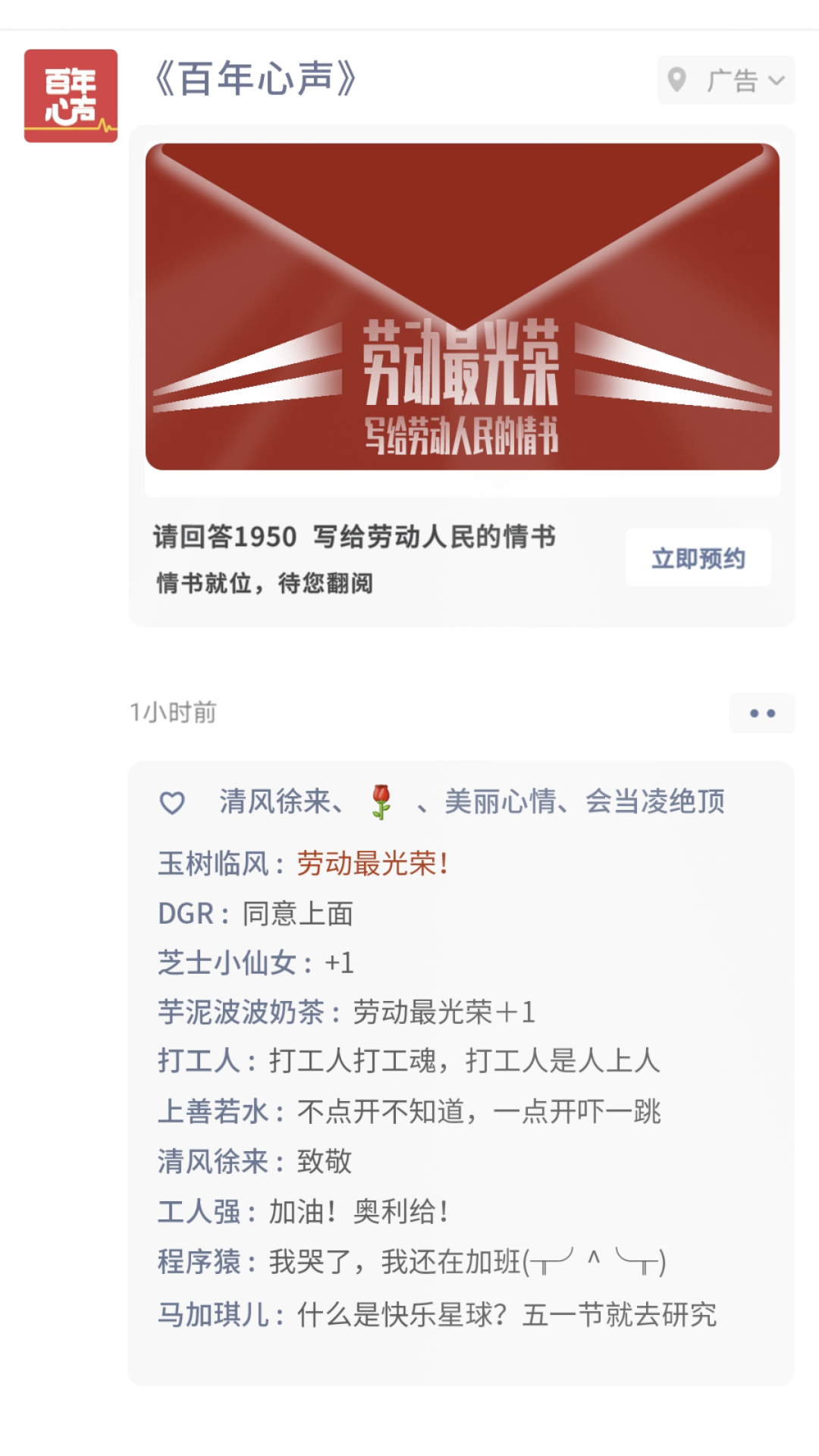
Task: Open the 百年心声 avatar
Action: tap(71, 96)
